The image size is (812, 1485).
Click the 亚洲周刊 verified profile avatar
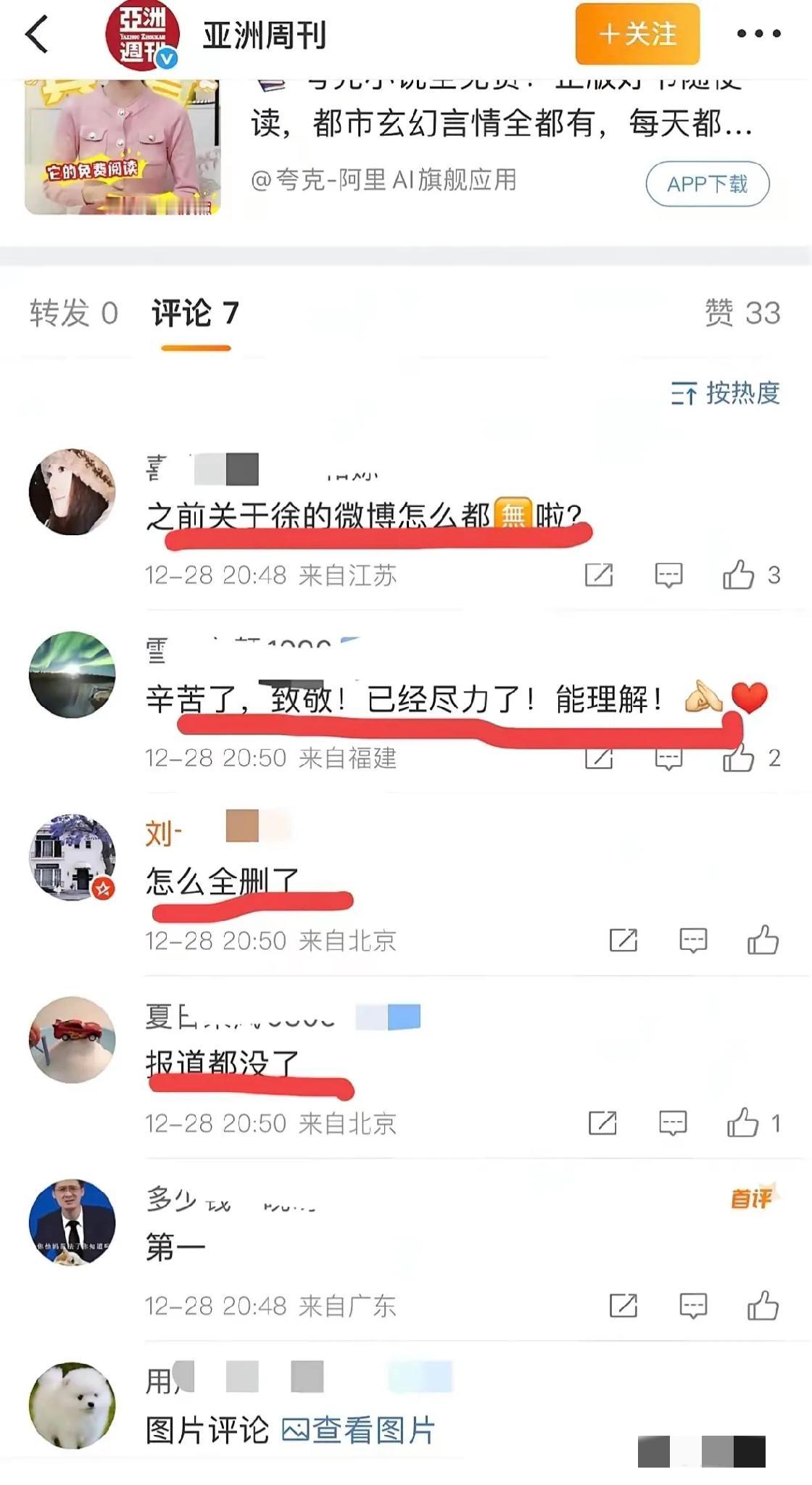click(143, 34)
